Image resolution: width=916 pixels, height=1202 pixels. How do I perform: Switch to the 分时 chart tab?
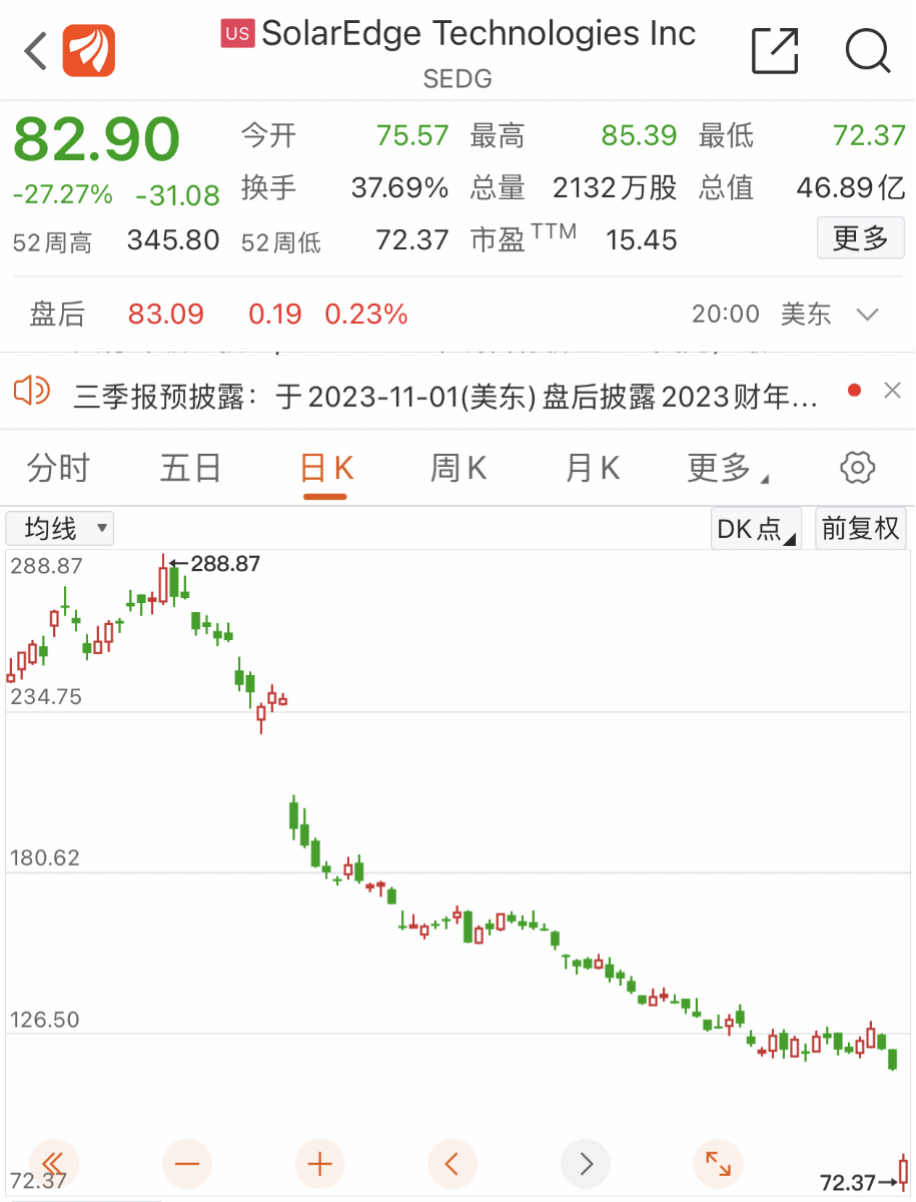tap(58, 468)
